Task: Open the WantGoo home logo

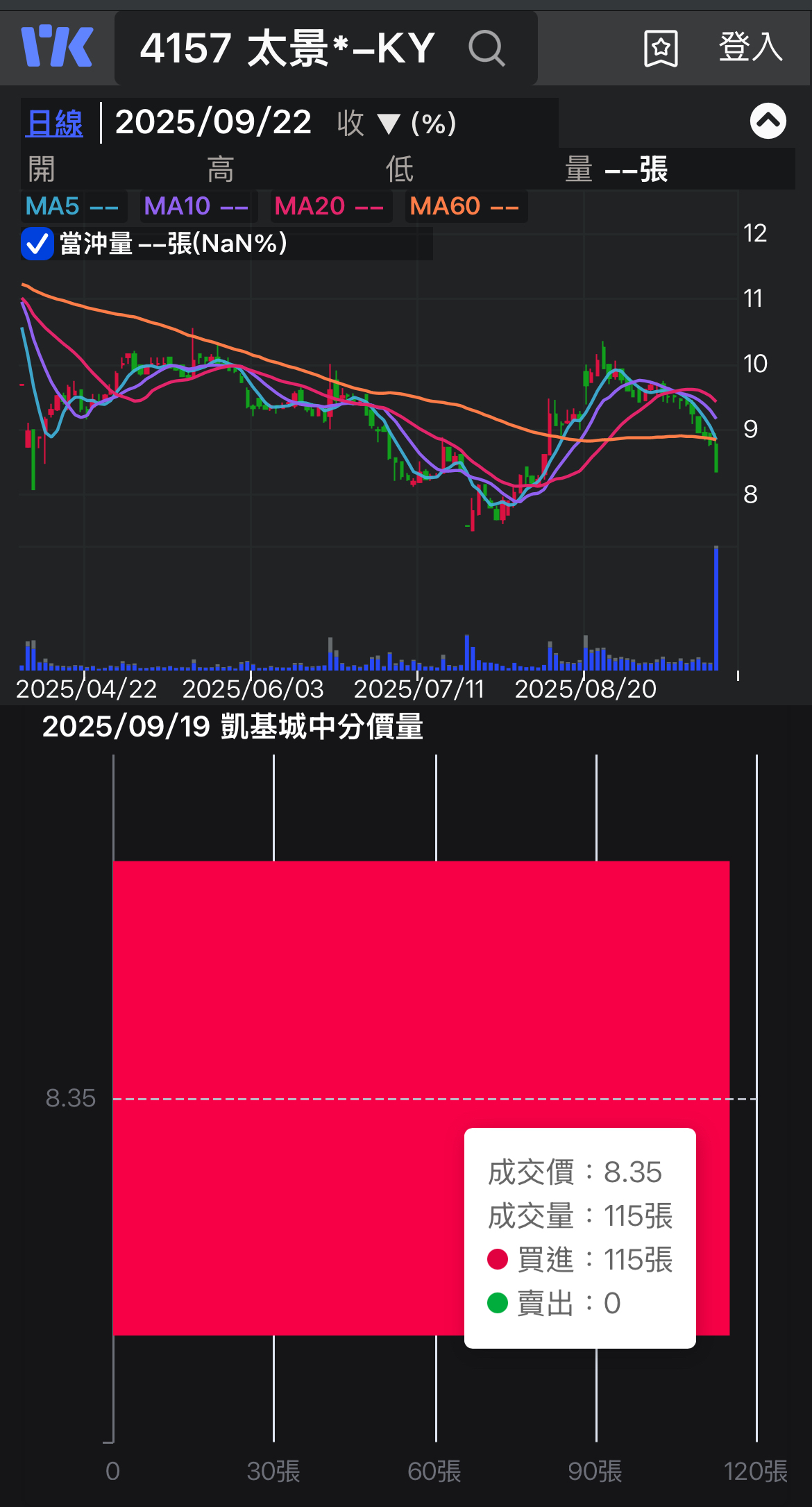Action: pos(57,47)
